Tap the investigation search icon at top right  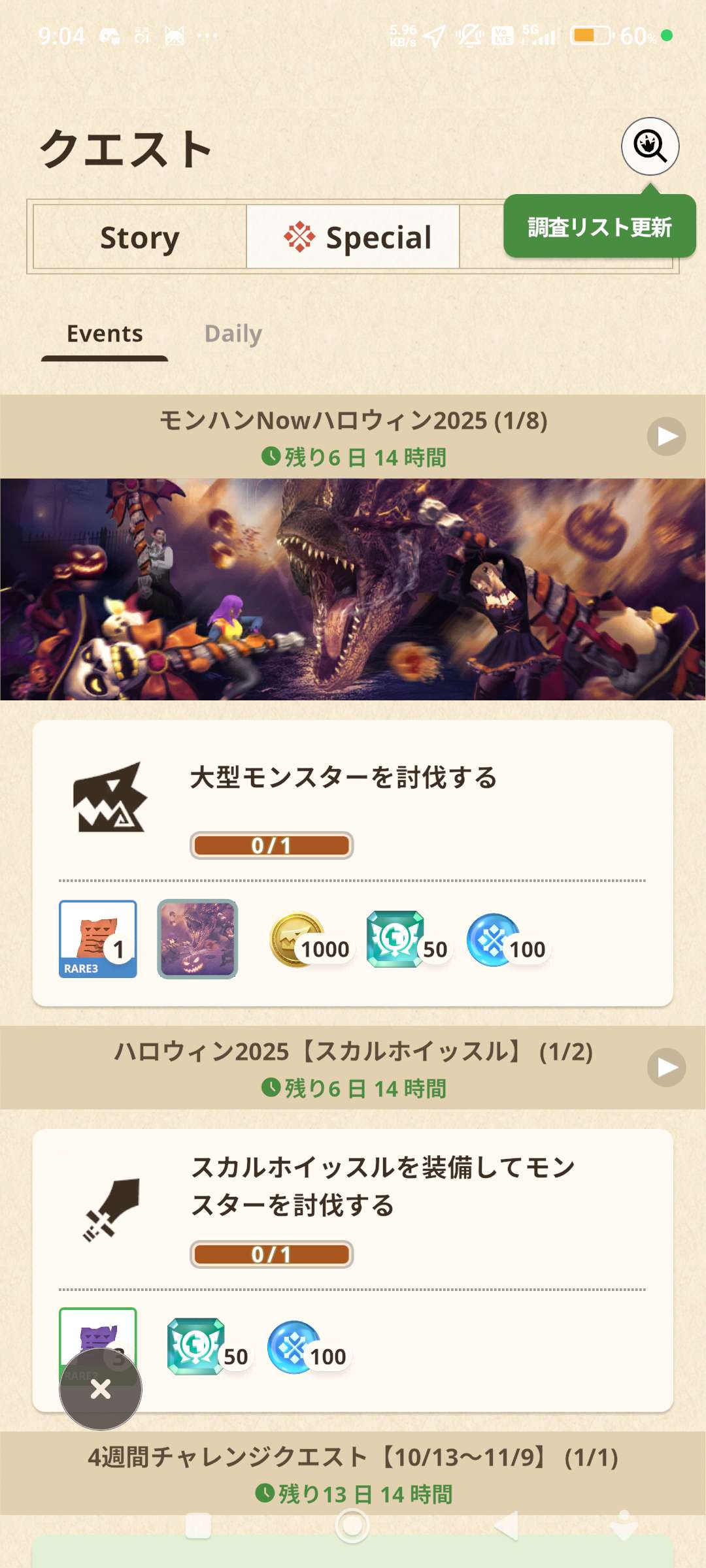650,146
